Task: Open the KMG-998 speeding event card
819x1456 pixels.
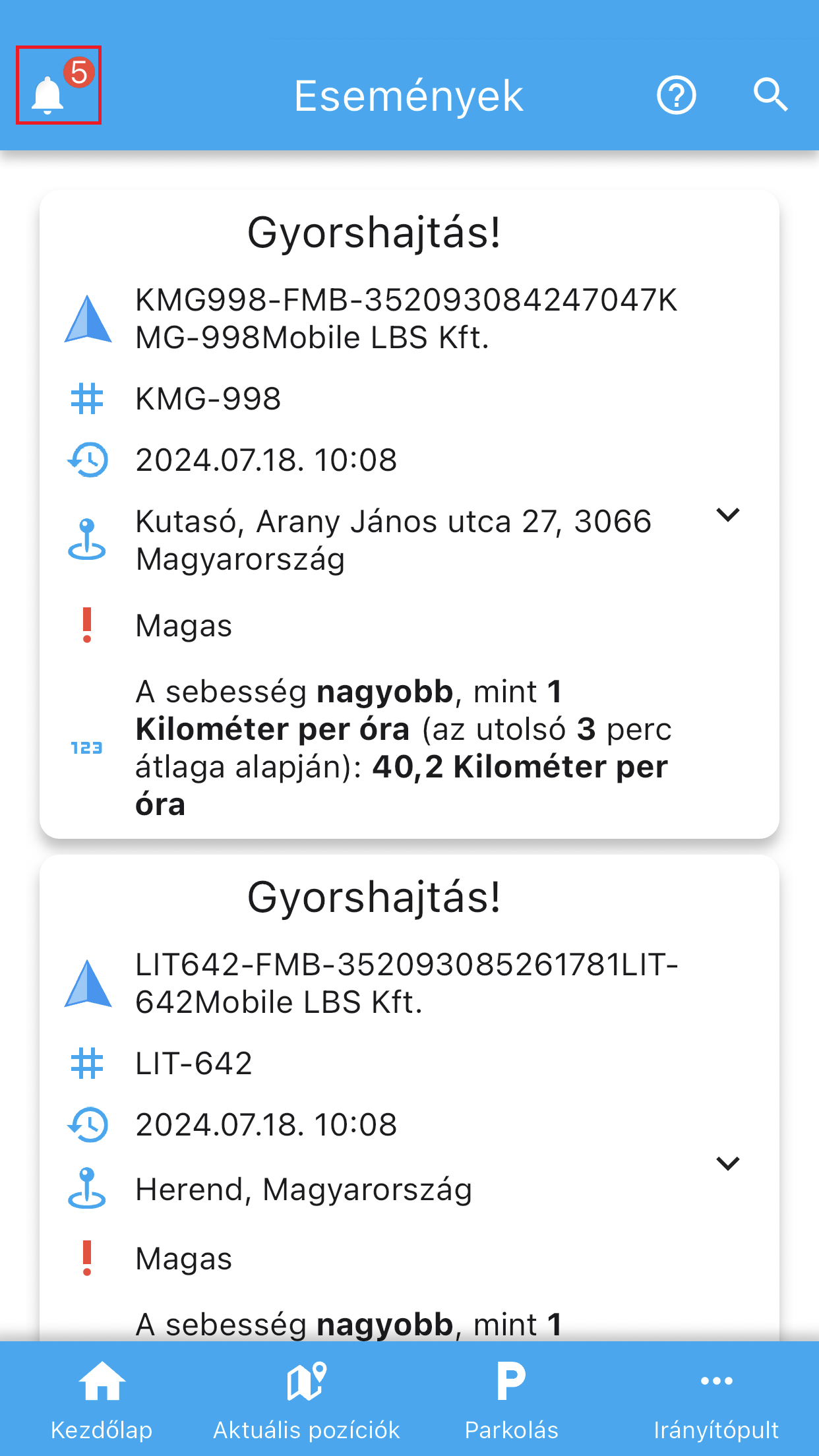Action: click(373, 233)
